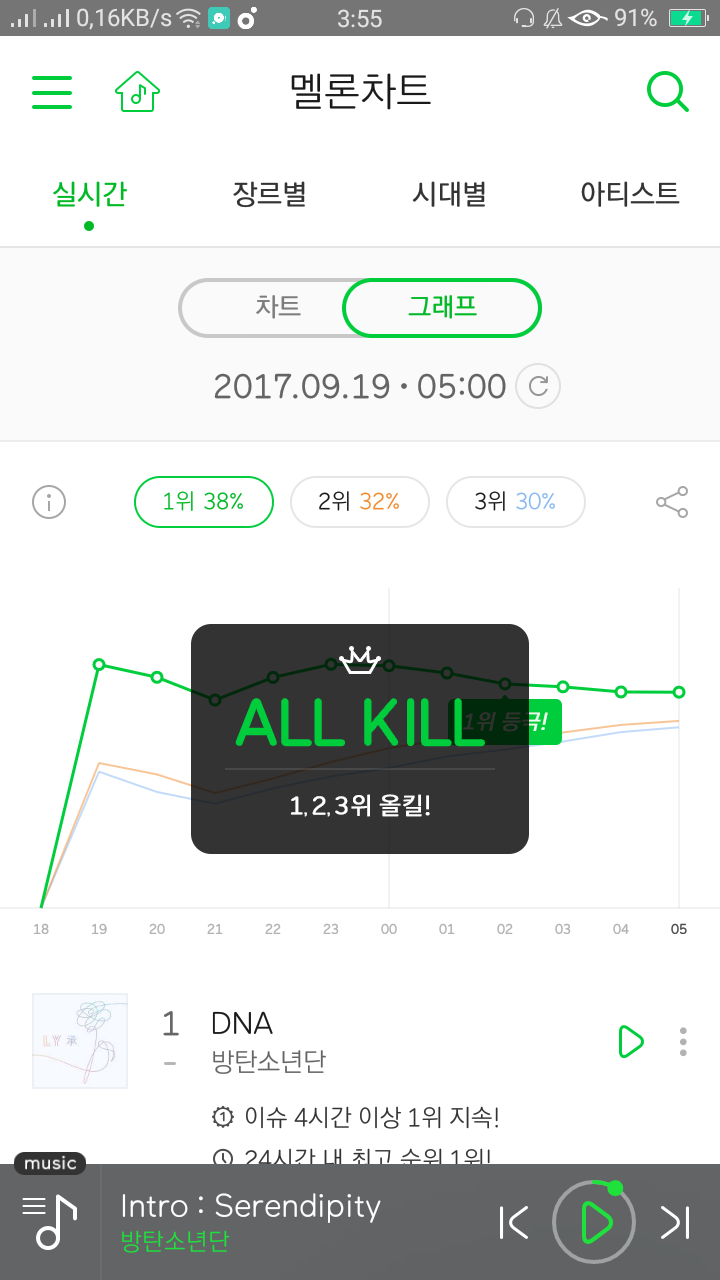
Task: Select the 1위 38% chip
Action: point(204,502)
